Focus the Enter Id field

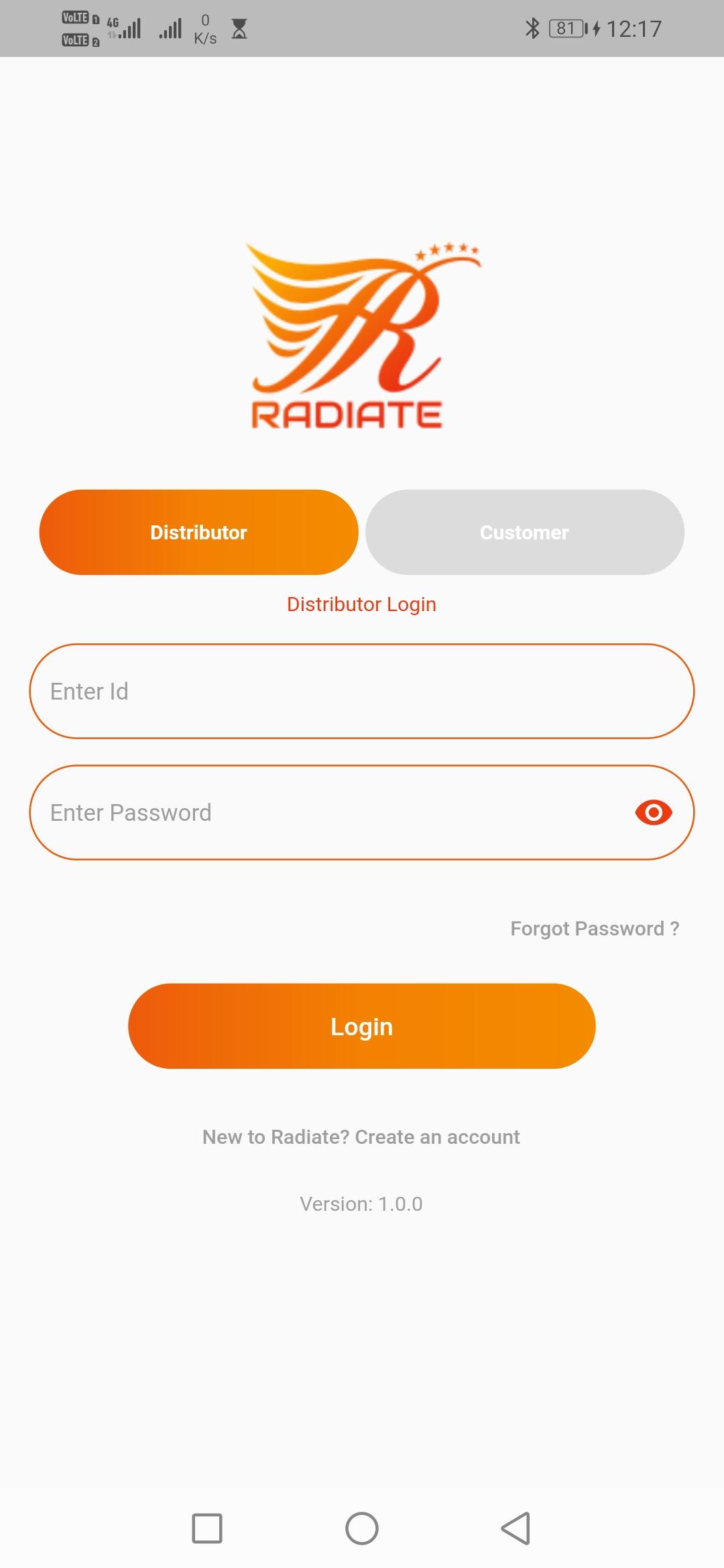click(x=362, y=692)
